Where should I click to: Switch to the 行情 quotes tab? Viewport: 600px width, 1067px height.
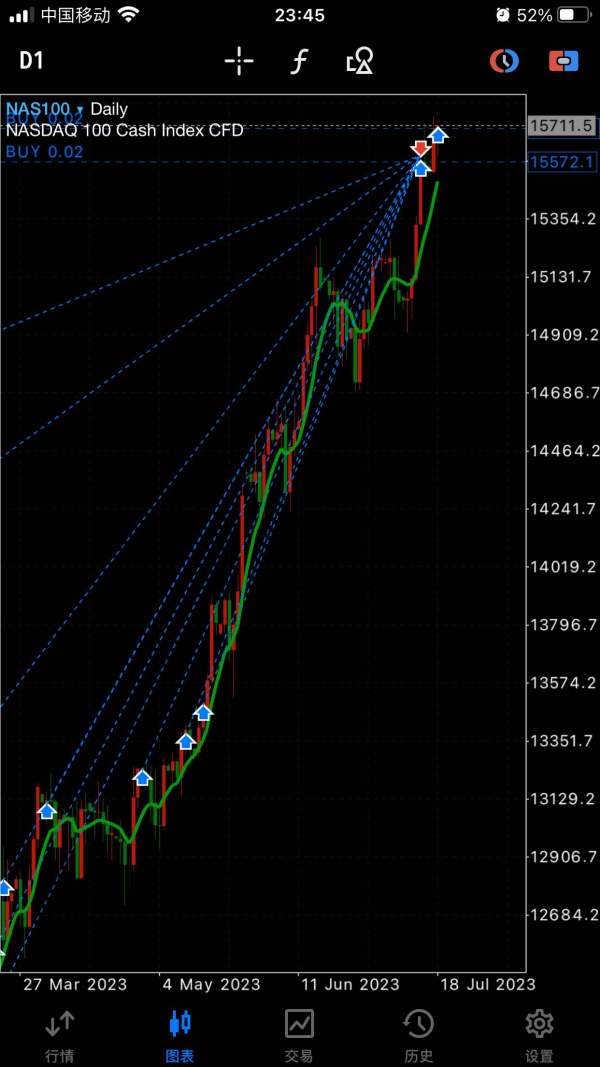pyautogui.click(x=60, y=1036)
